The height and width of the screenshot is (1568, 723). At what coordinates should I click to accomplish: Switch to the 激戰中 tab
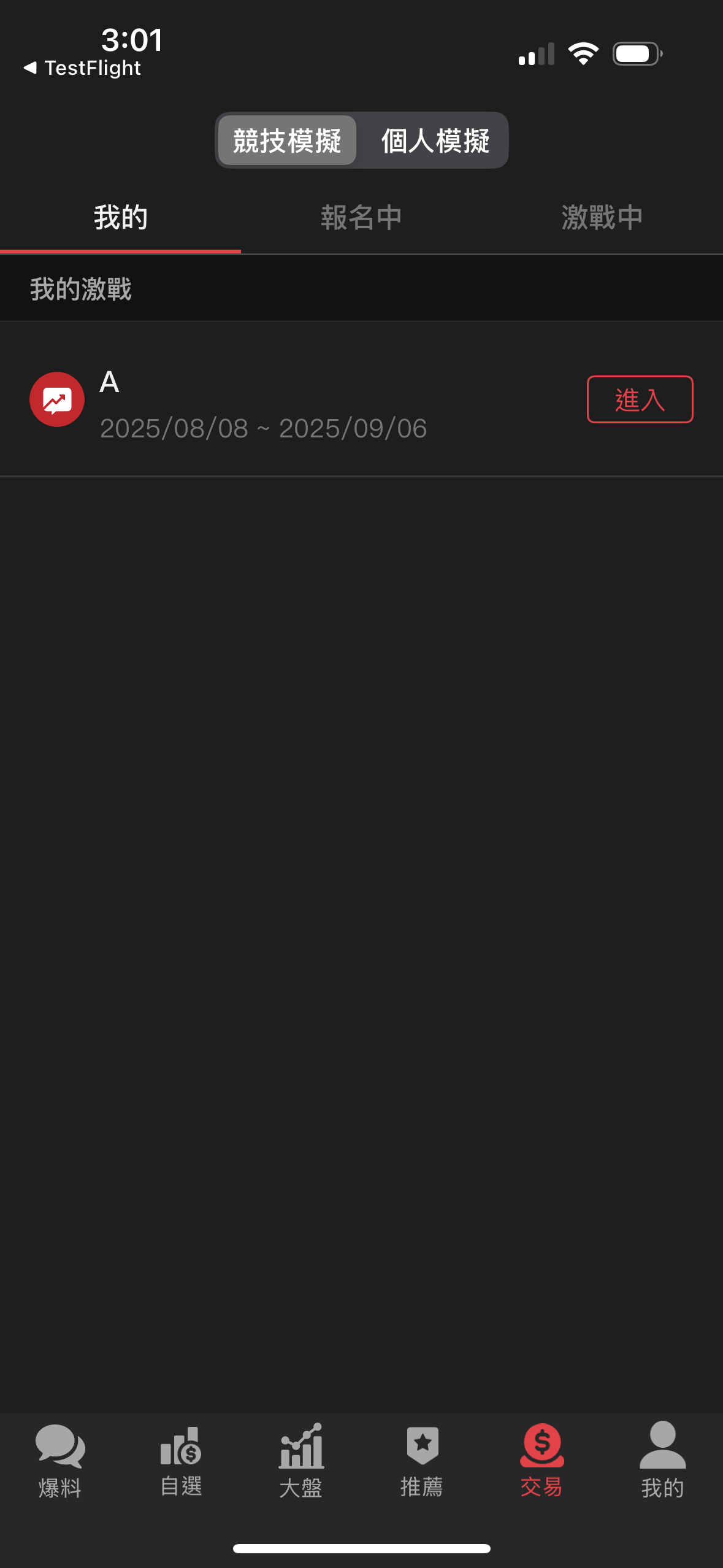[602, 218]
